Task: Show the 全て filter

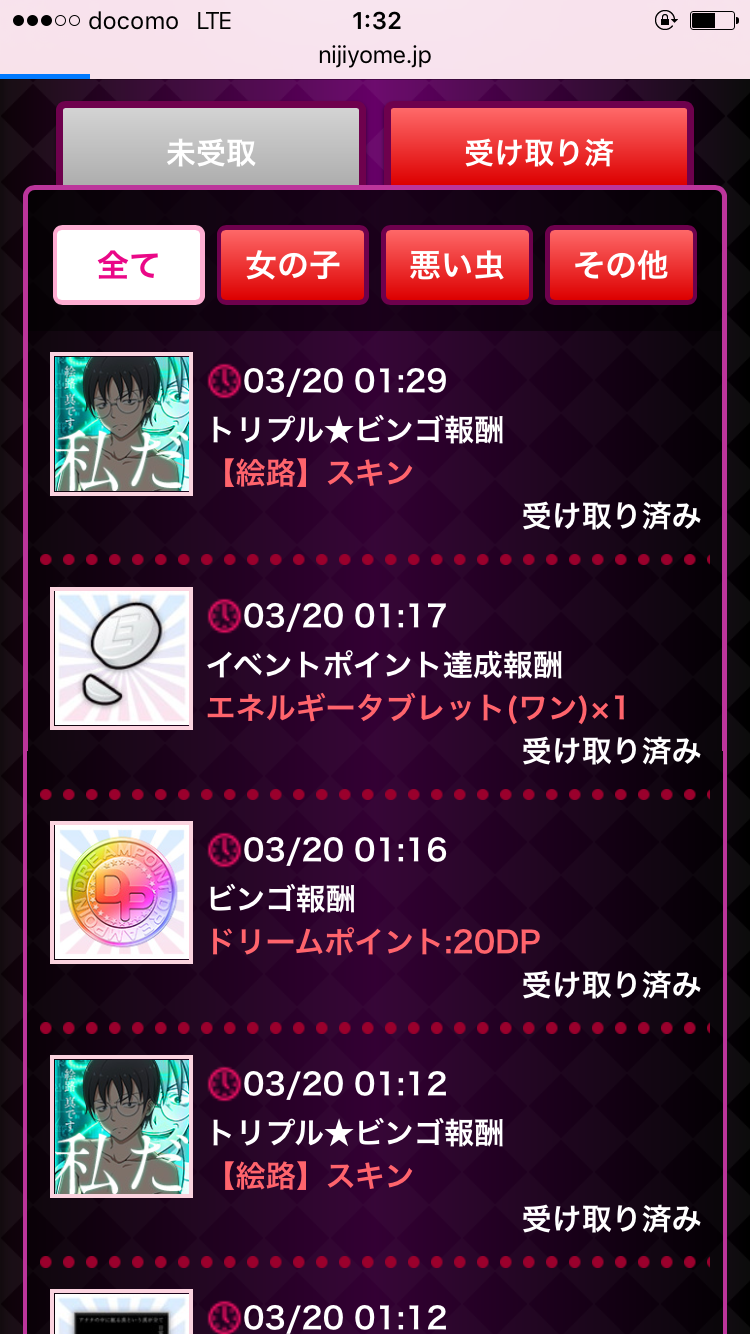Action: (129, 265)
